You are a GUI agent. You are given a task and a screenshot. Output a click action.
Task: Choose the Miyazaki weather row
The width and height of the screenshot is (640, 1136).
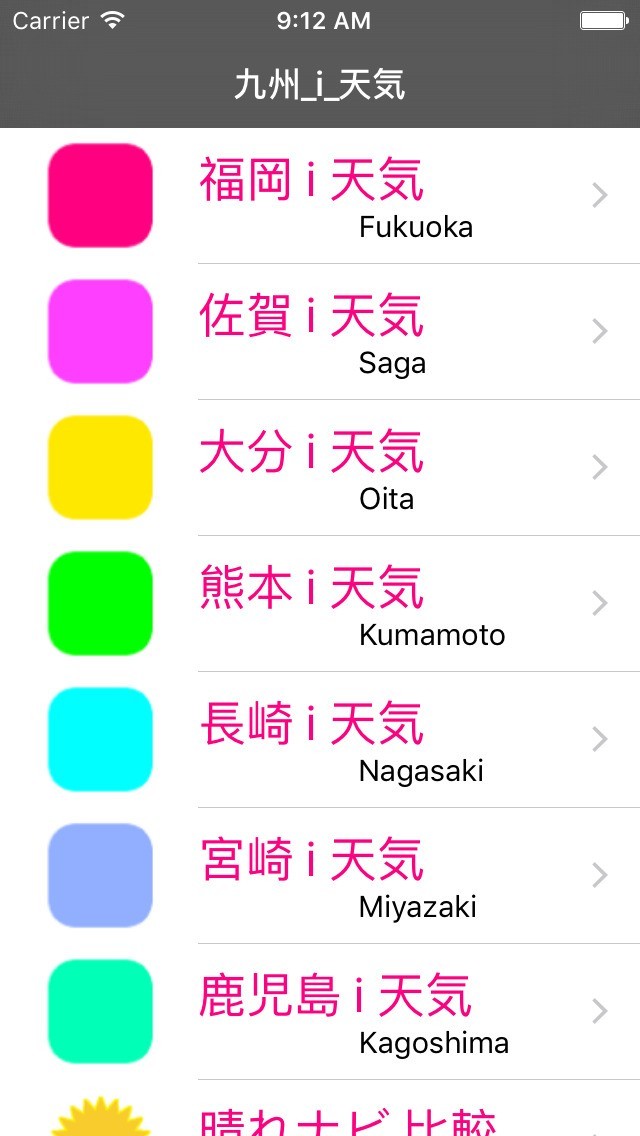pyautogui.click(x=320, y=876)
